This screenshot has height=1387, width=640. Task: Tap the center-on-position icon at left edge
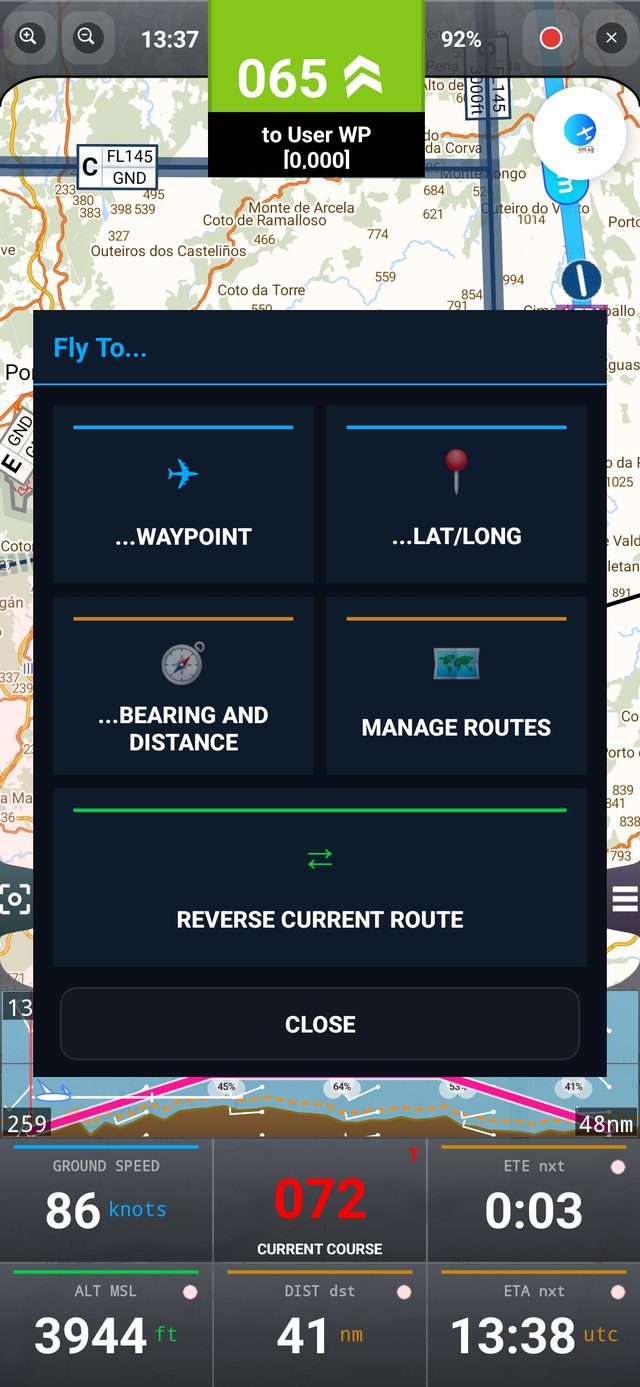pyautogui.click(x=15, y=899)
